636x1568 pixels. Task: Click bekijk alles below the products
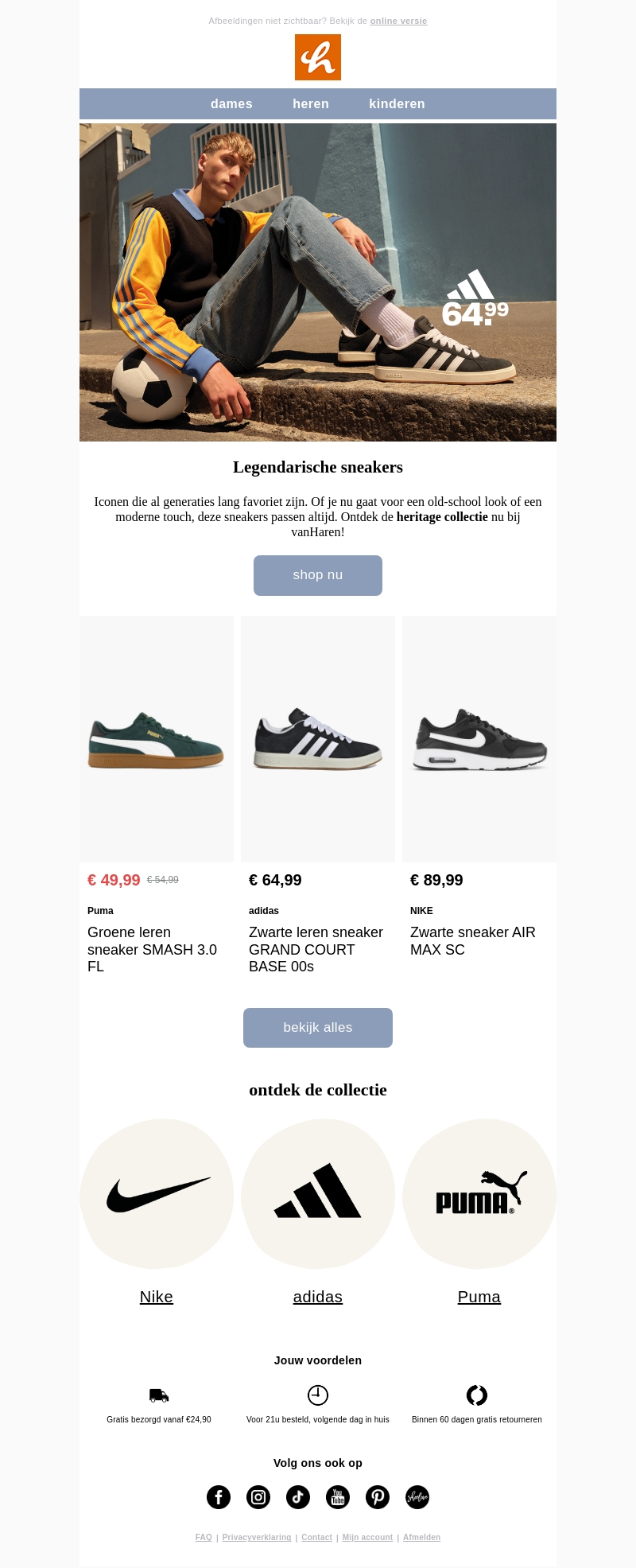click(x=318, y=1027)
